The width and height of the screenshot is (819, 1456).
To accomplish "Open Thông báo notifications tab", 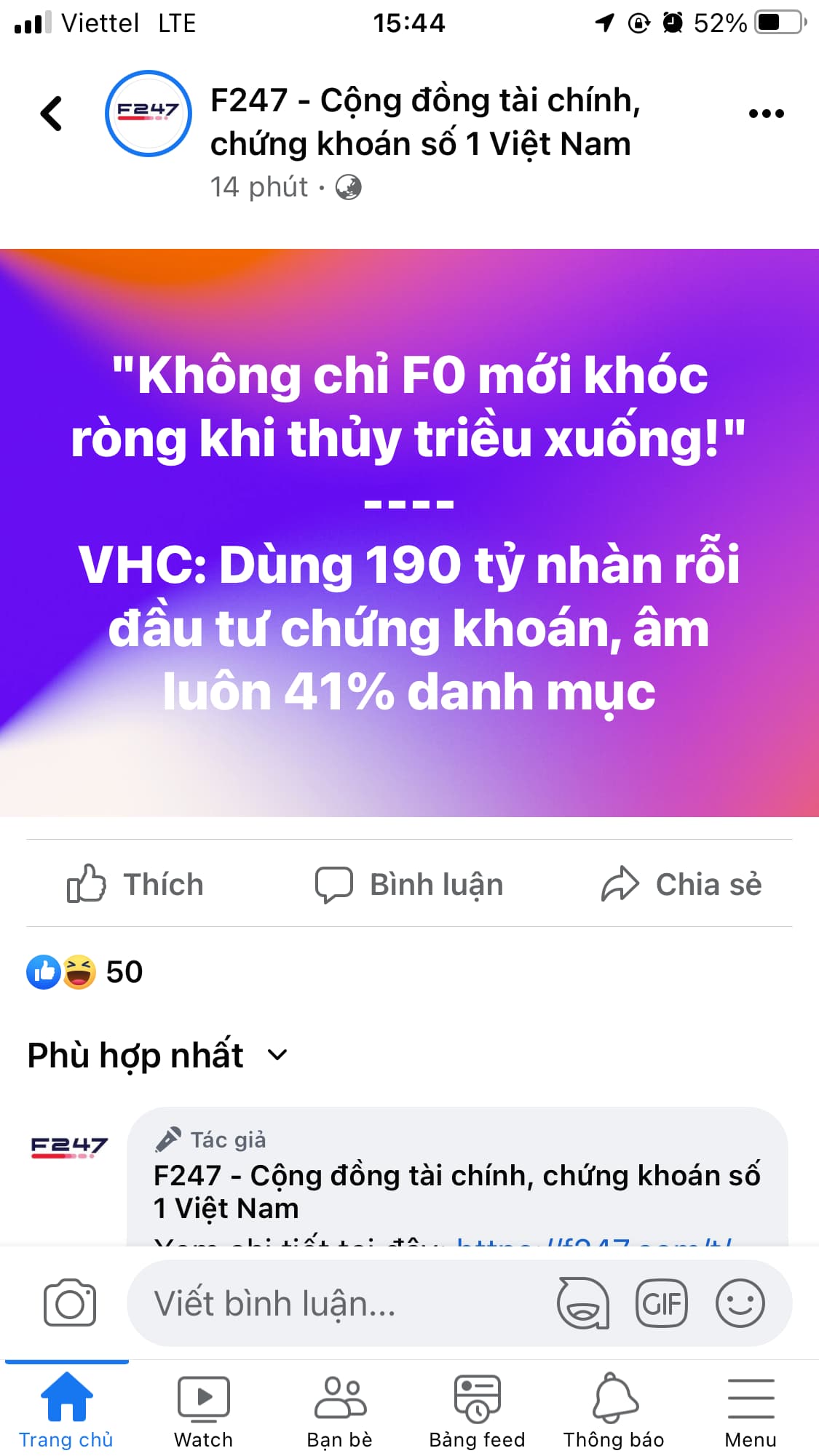I will pos(614,1409).
